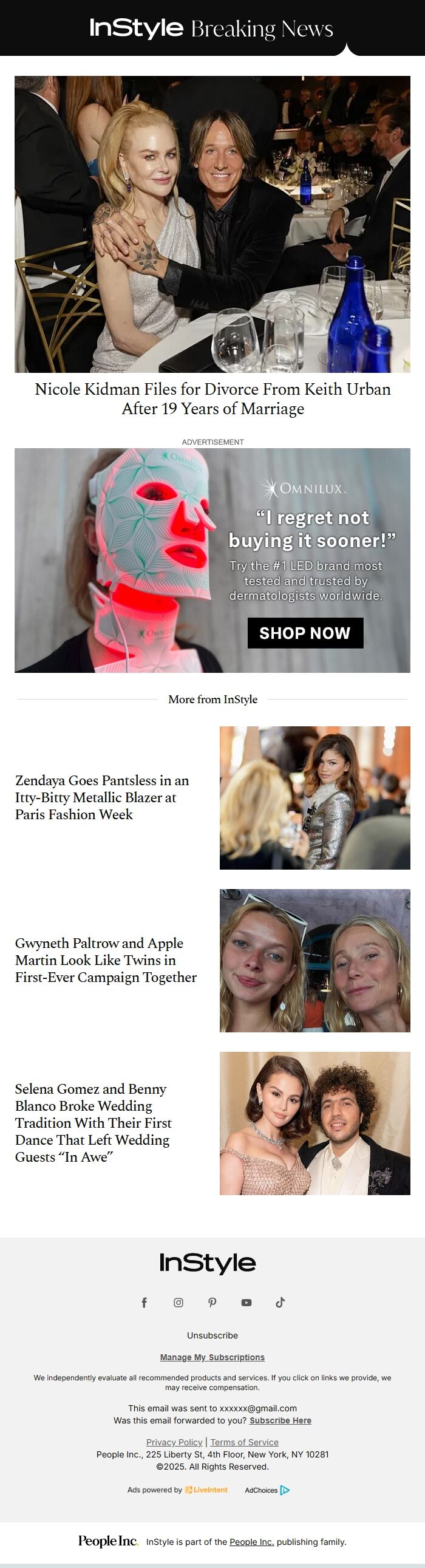Go to InStyle's Pinterest page
The width and height of the screenshot is (425, 1568).
point(212,1303)
